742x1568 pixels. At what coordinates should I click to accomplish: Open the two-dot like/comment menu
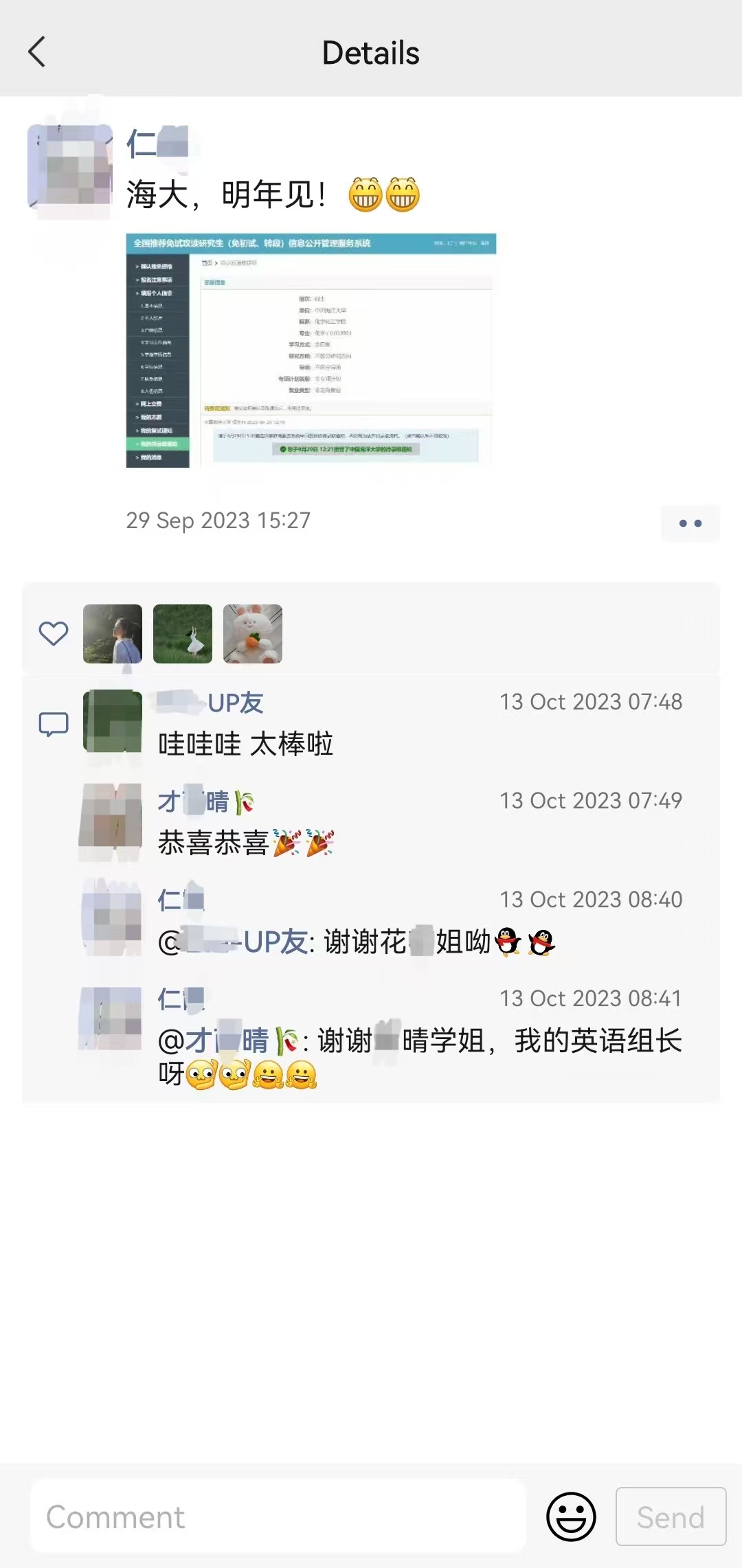point(690,523)
